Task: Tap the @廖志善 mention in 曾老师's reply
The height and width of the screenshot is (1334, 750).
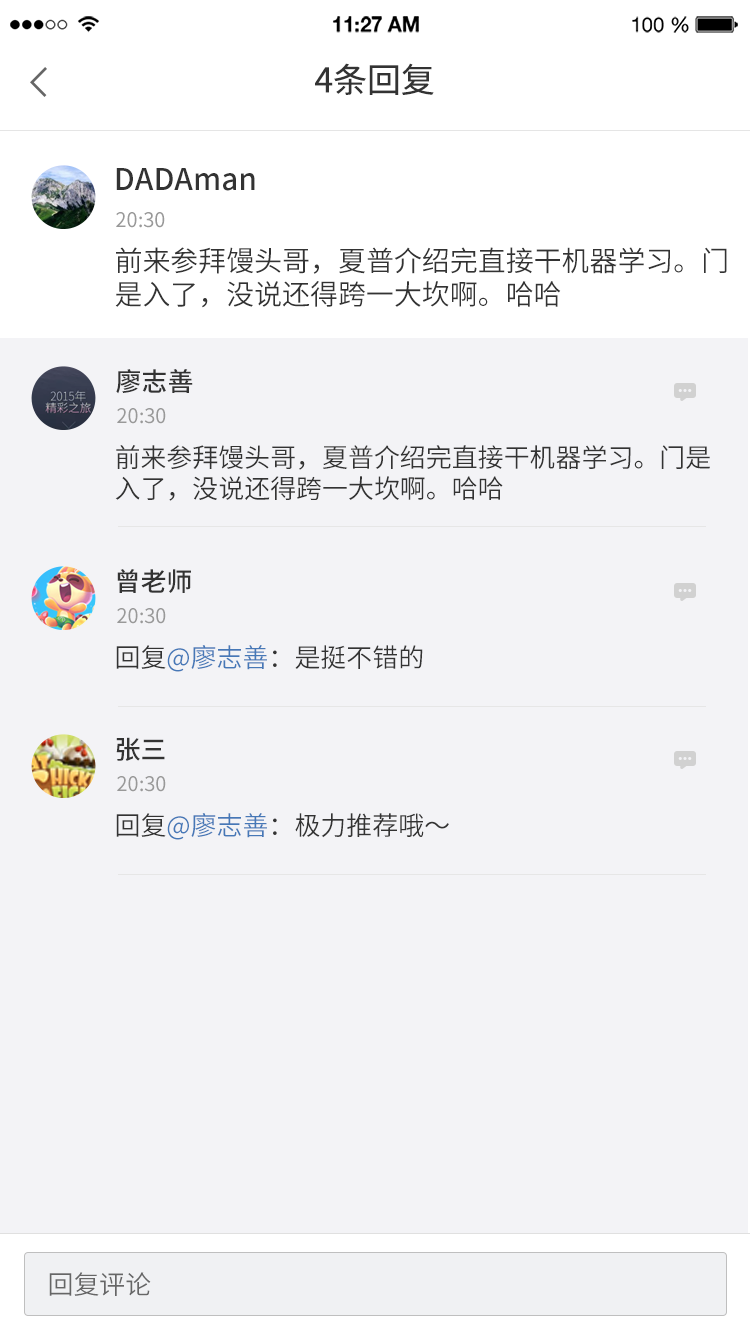Action: tap(217, 658)
